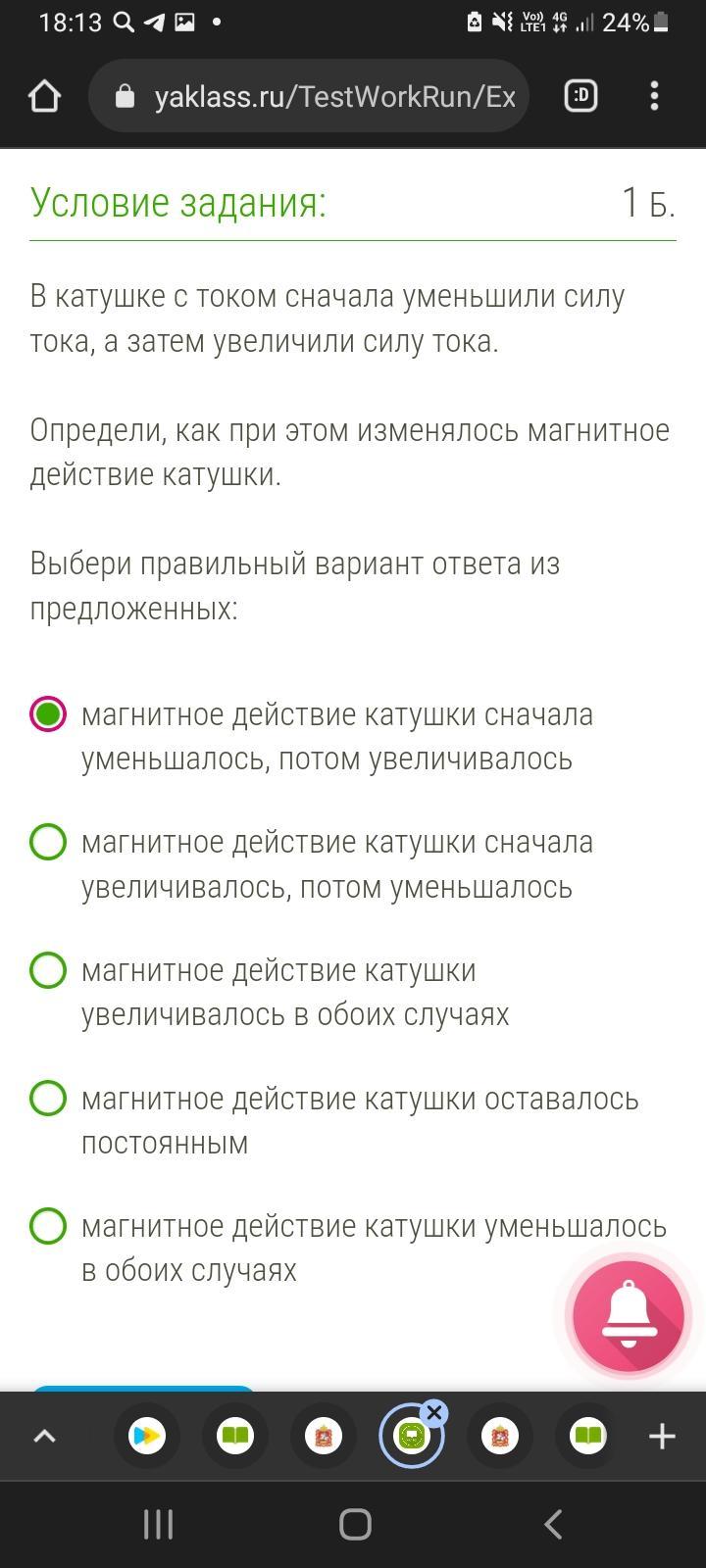Tap the yaklass.ru address bar

[x=309, y=96]
